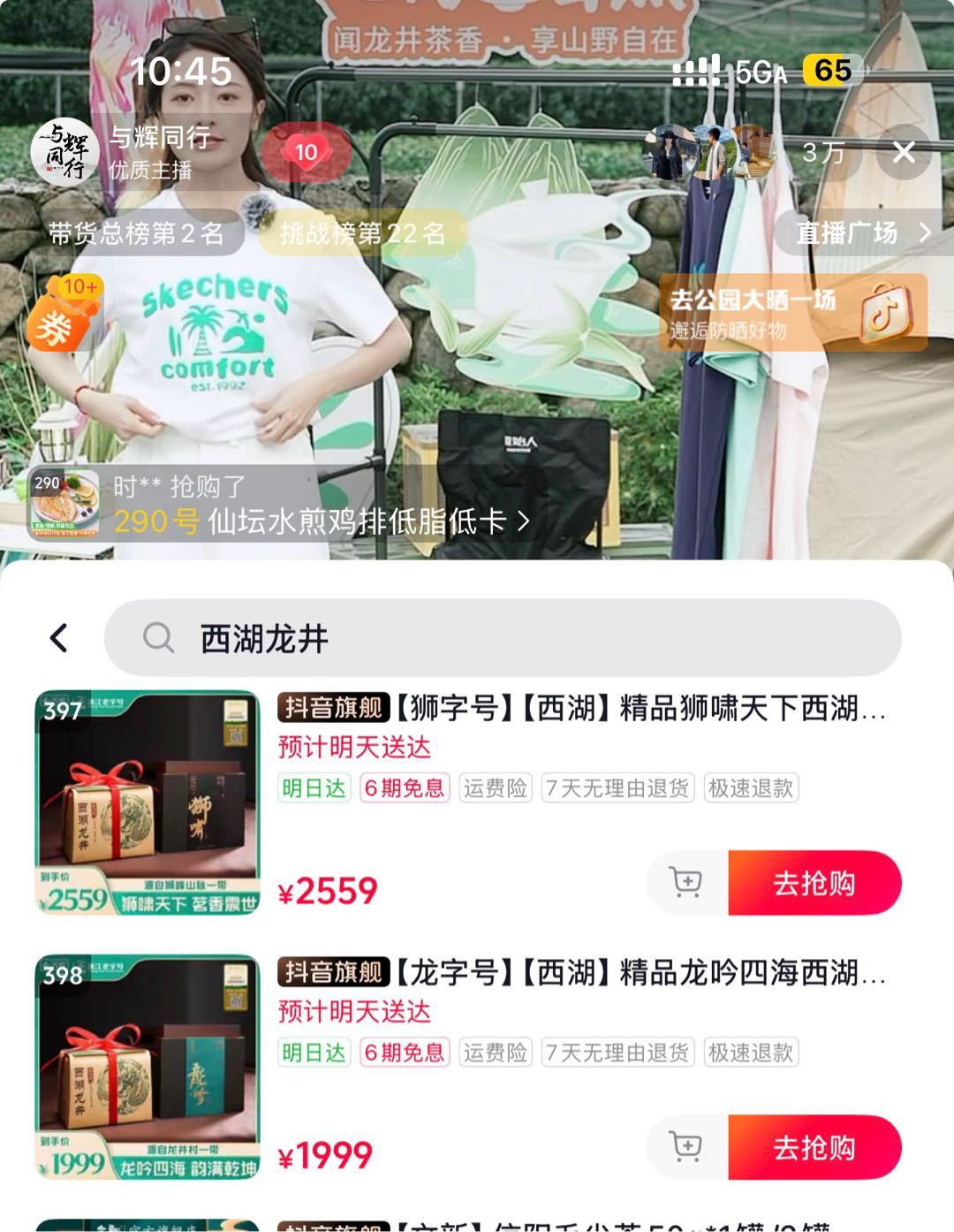The height and width of the screenshot is (1232, 954).
Task: Open 直播广场 live plaza
Action: (x=862, y=232)
